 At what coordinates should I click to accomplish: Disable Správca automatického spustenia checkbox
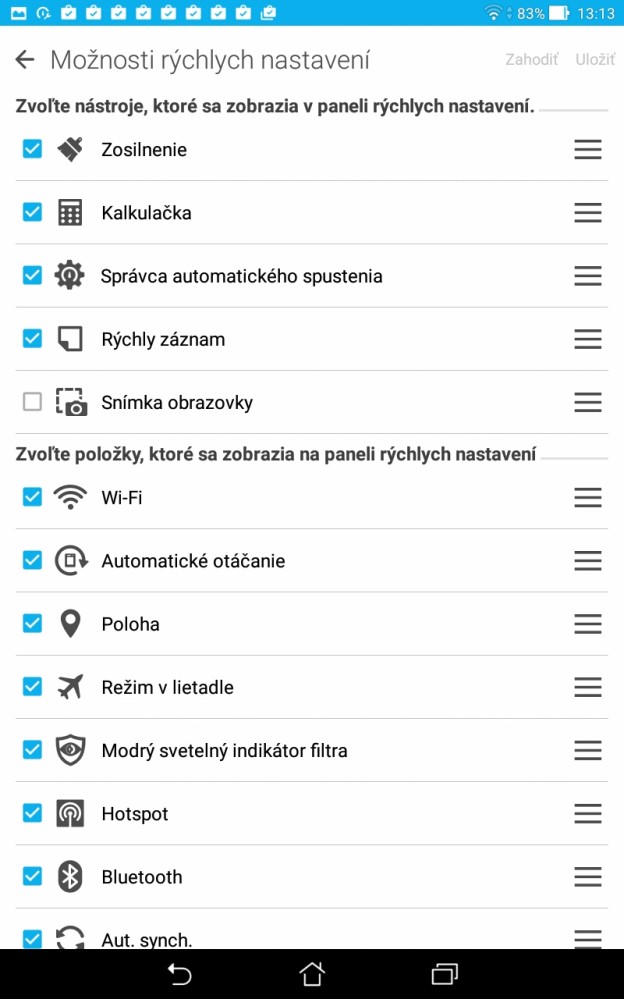point(32,275)
